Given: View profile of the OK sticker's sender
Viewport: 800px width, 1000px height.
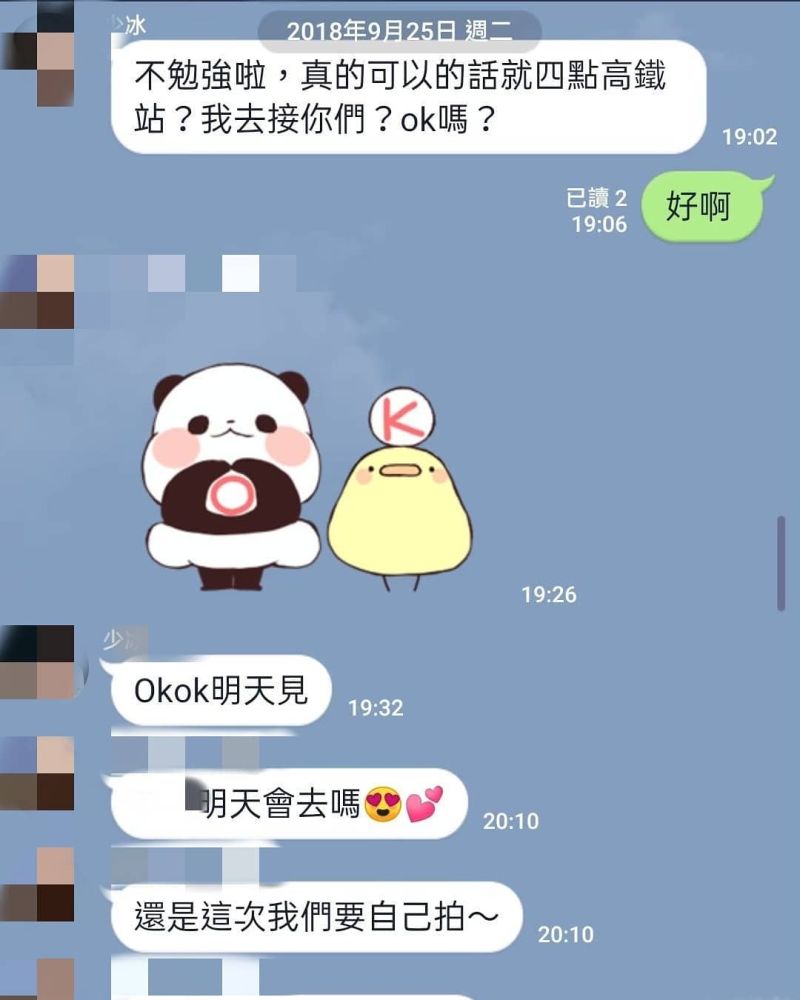Looking at the screenshot, I should (x=38, y=292).
